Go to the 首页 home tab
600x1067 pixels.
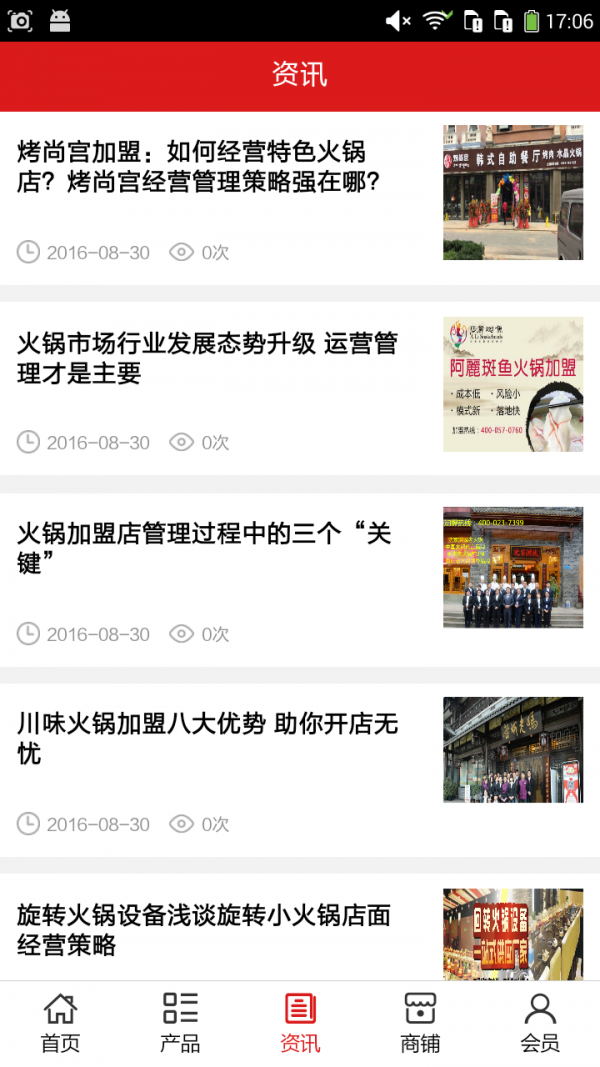[x=60, y=1023]
